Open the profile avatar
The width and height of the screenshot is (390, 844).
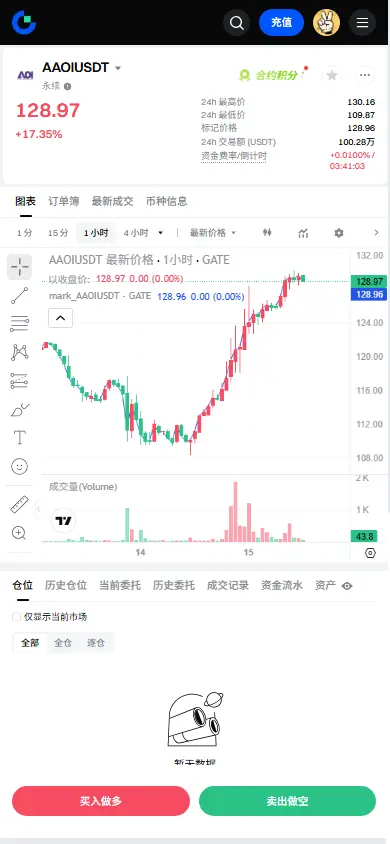click(x=327, y=23)
